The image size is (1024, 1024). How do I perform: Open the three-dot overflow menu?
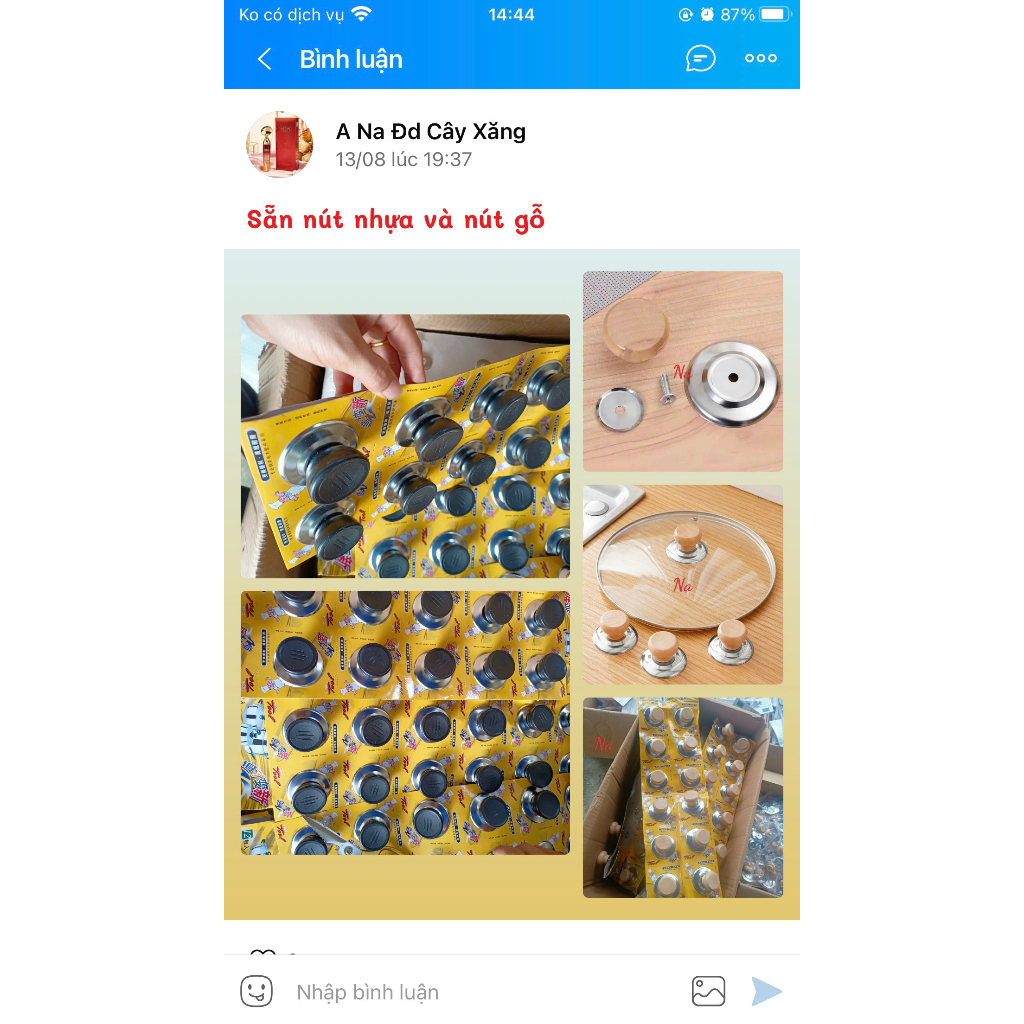tap(760, 58)
